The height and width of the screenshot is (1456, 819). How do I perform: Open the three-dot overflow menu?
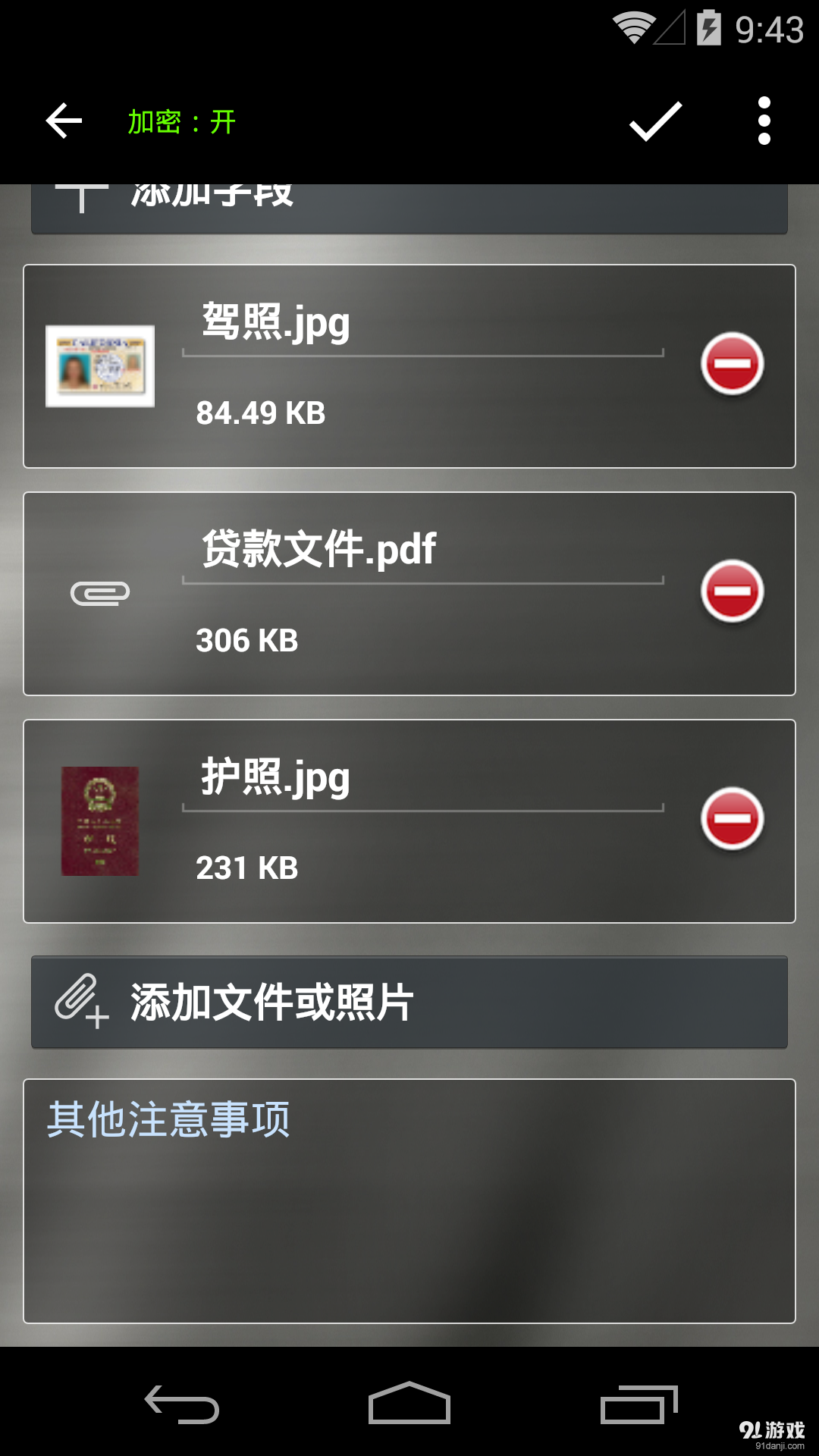pos(763,120)
